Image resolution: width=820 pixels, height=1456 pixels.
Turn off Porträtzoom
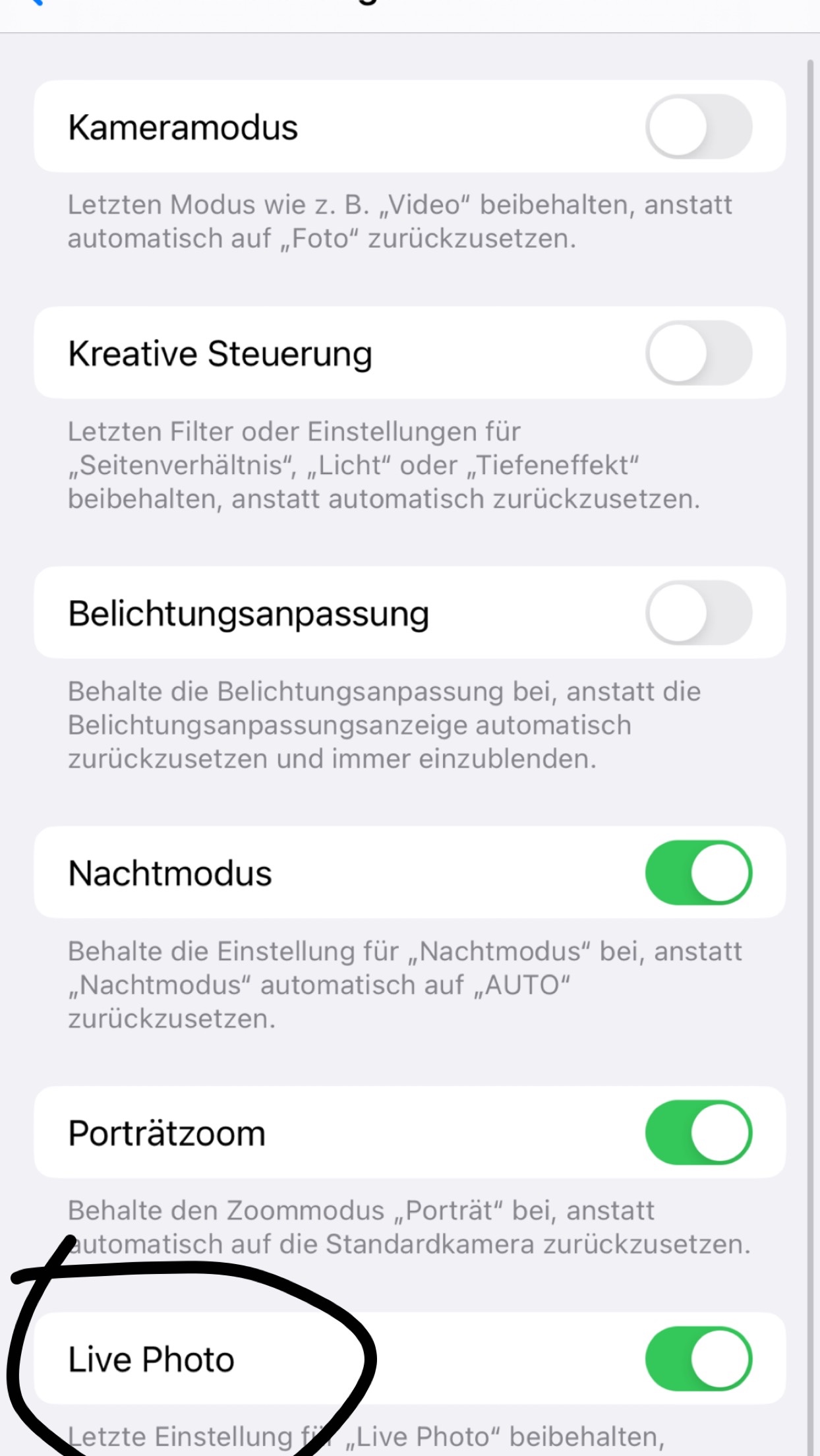(x=699, y=1132)
